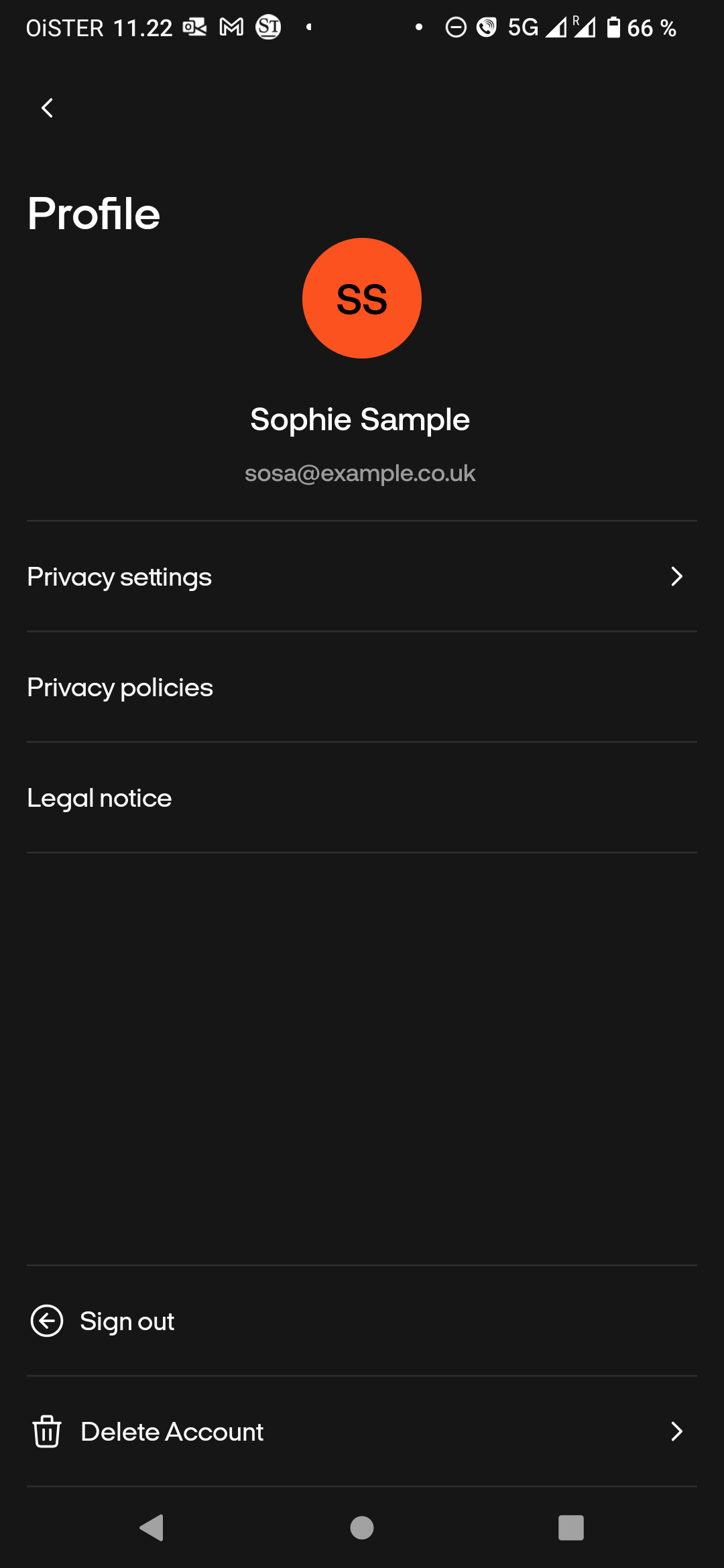
Task: Open recent apps from the navigation bar
Action: coord(570,1528)
